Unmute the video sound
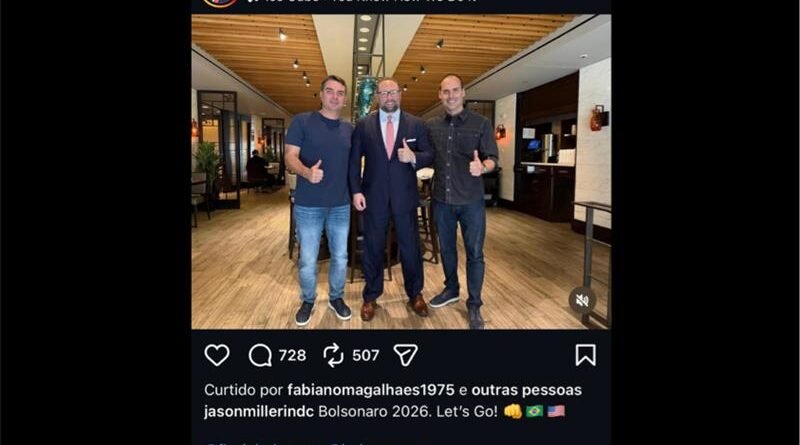This screenshot has height=445, width=800. coord(582,300)
